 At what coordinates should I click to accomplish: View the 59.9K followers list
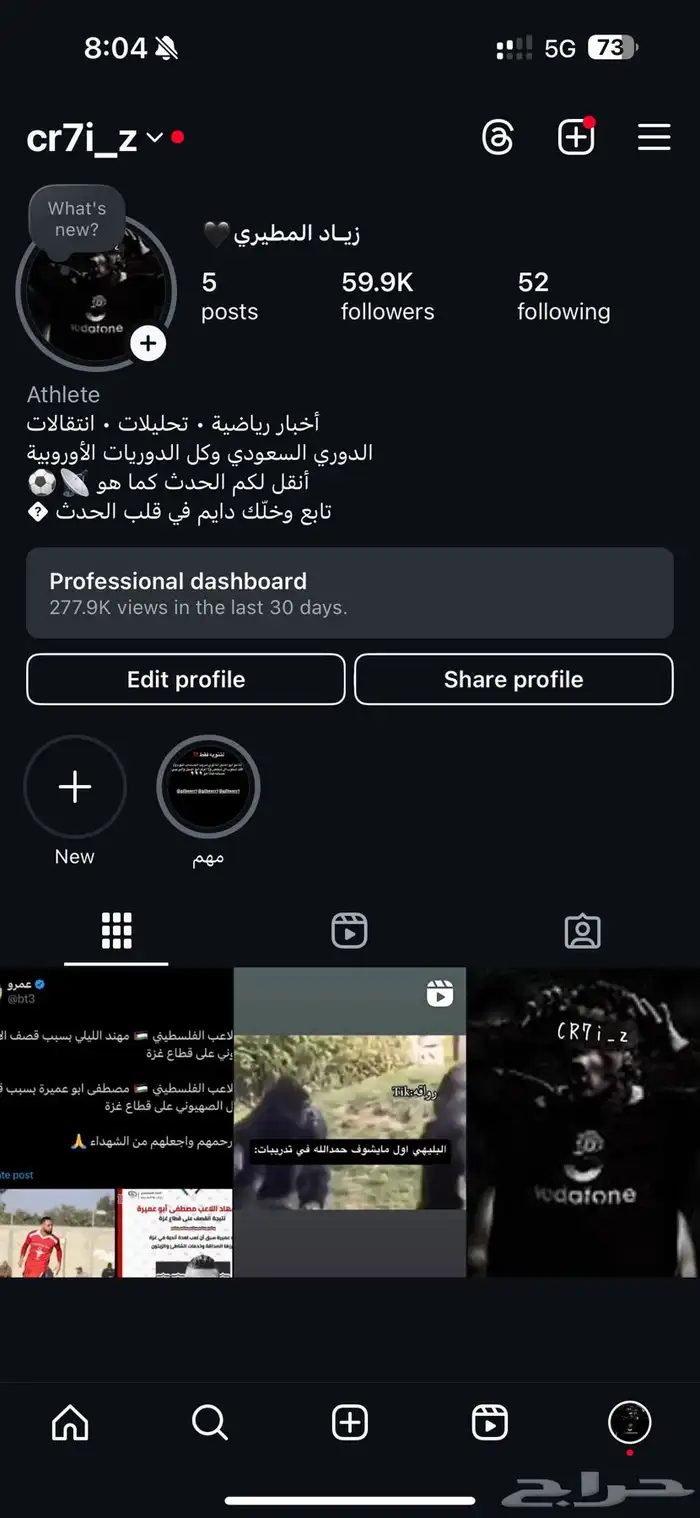click(387, 296)
